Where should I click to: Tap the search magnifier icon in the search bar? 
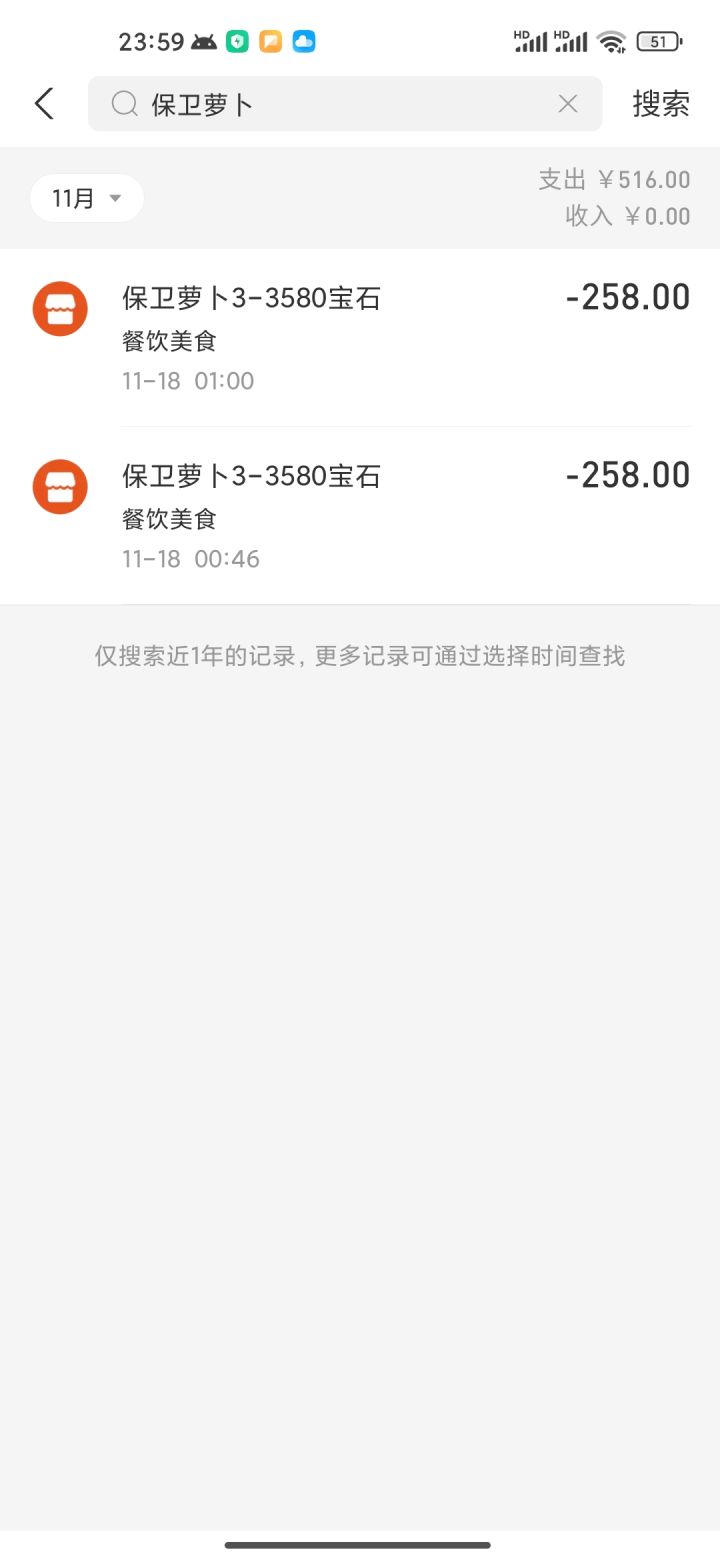[x=123, y=103]
